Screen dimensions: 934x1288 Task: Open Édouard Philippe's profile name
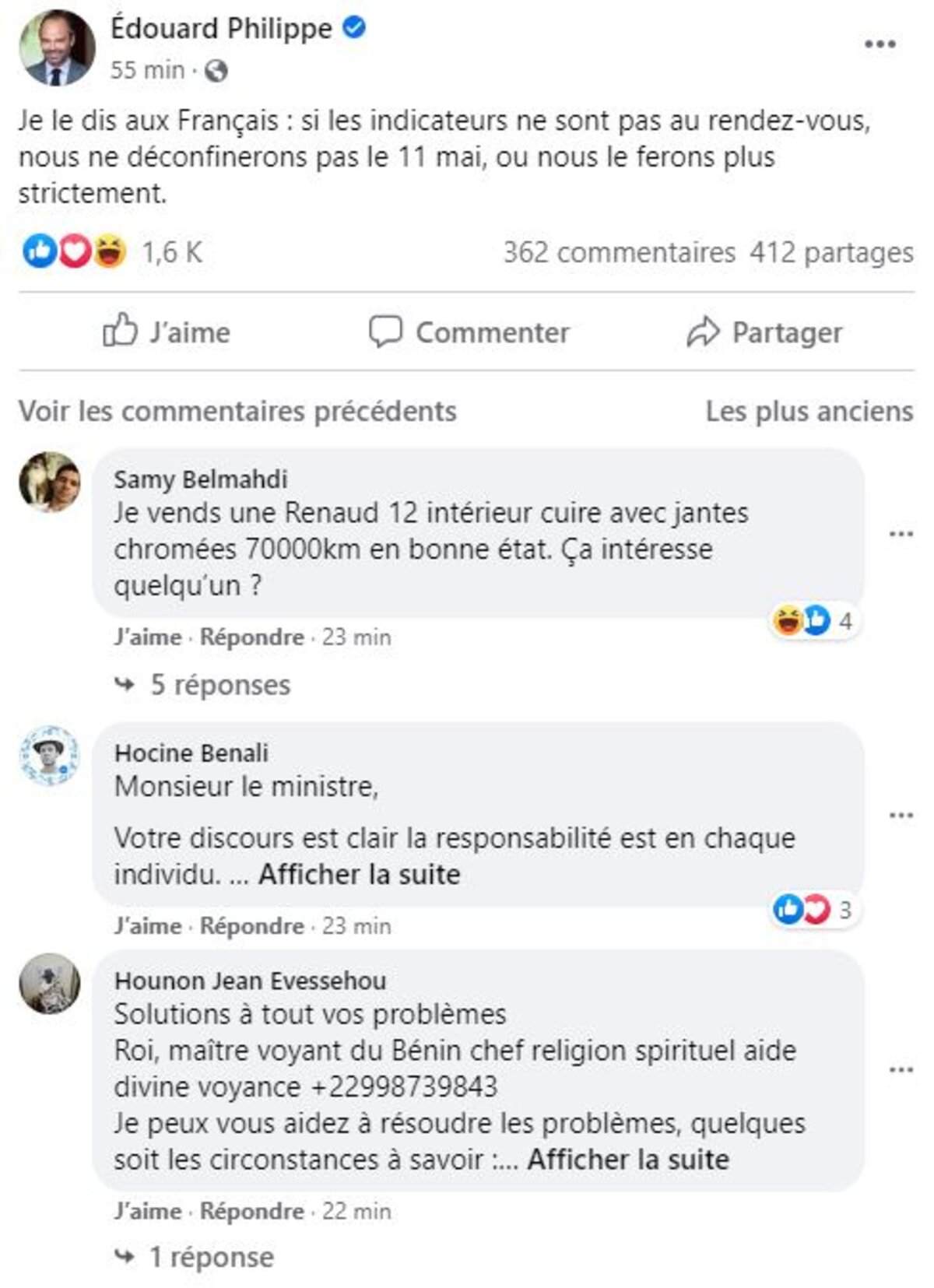[x=221, y=29]
